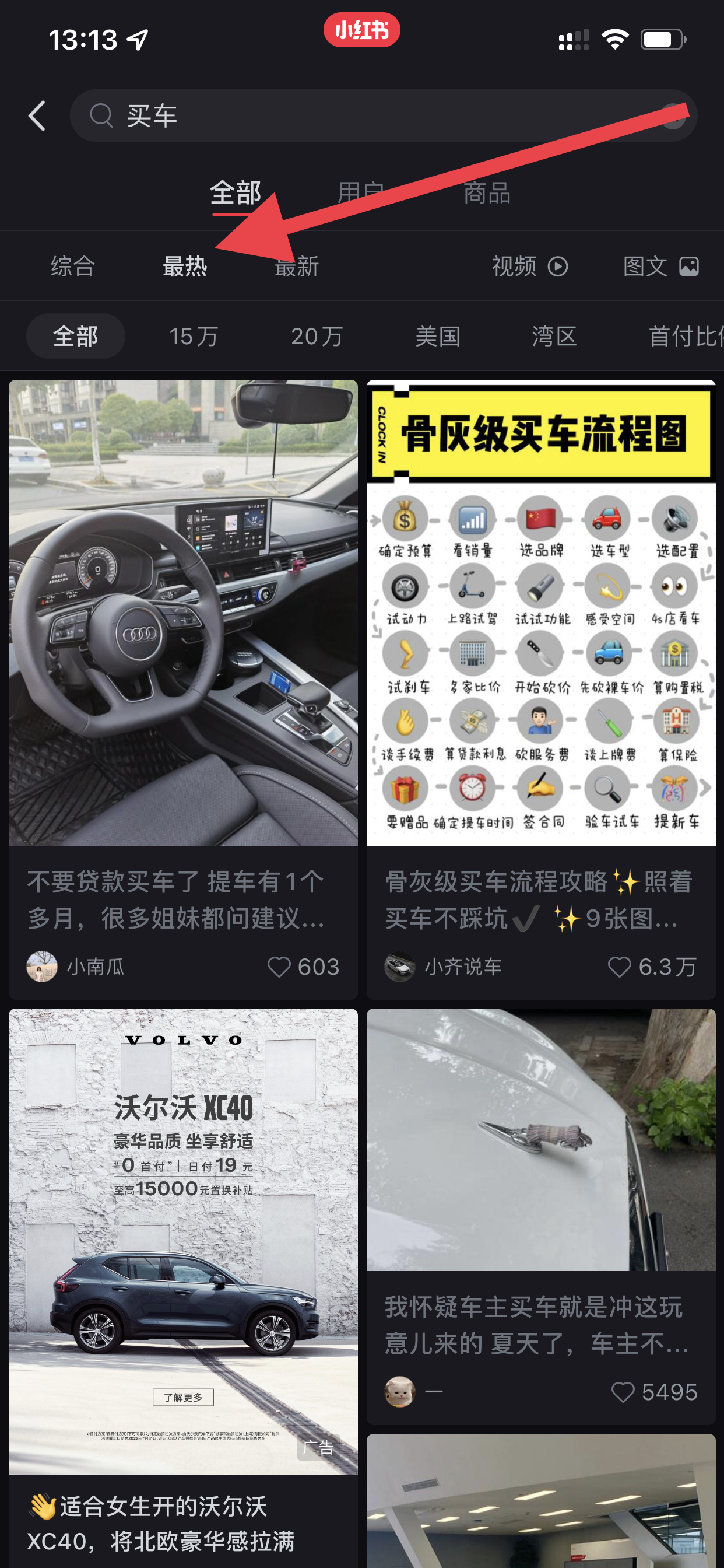Sort results by 最新
The height and width of the screenshot is (1568, 724).
[x=297, y=267]
